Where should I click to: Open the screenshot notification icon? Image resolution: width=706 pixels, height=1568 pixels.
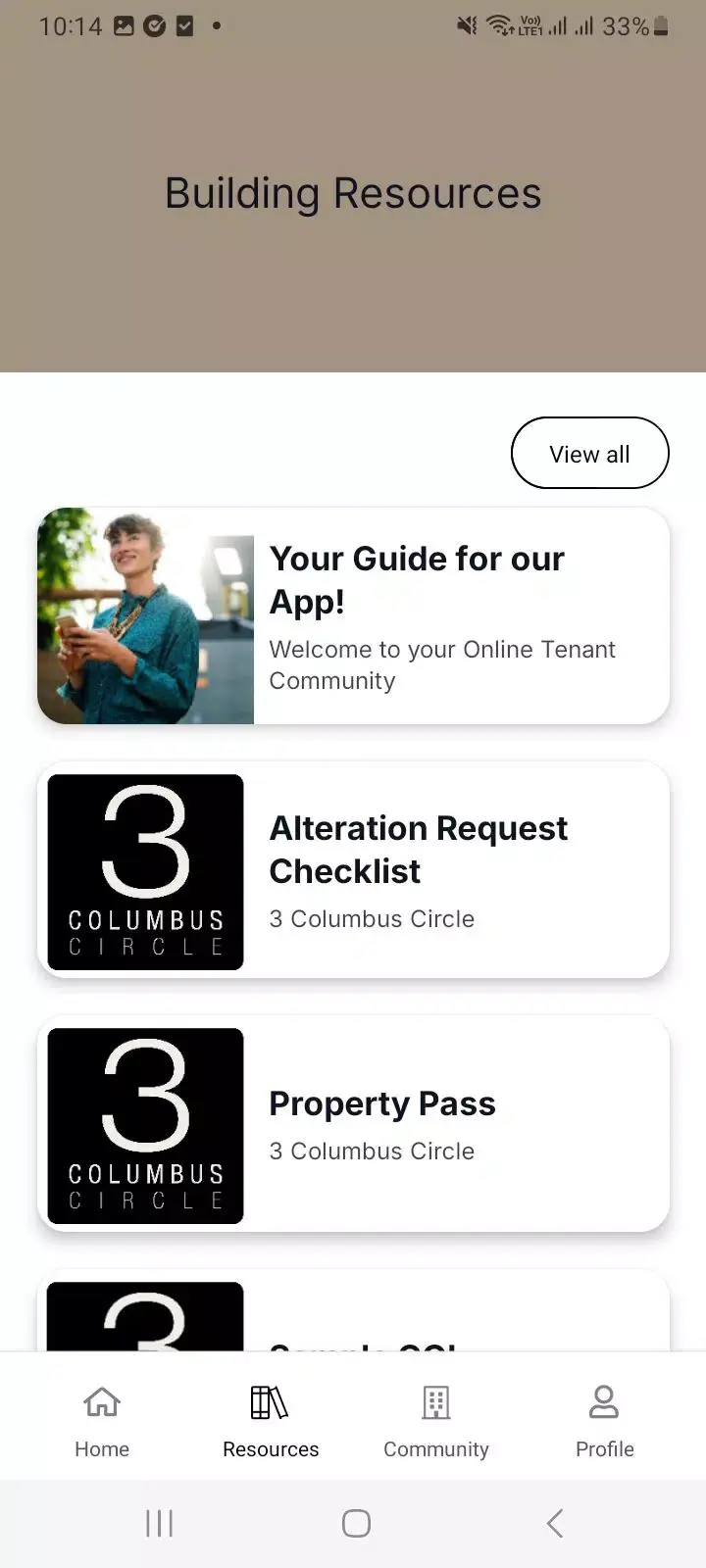click(124, 25)
